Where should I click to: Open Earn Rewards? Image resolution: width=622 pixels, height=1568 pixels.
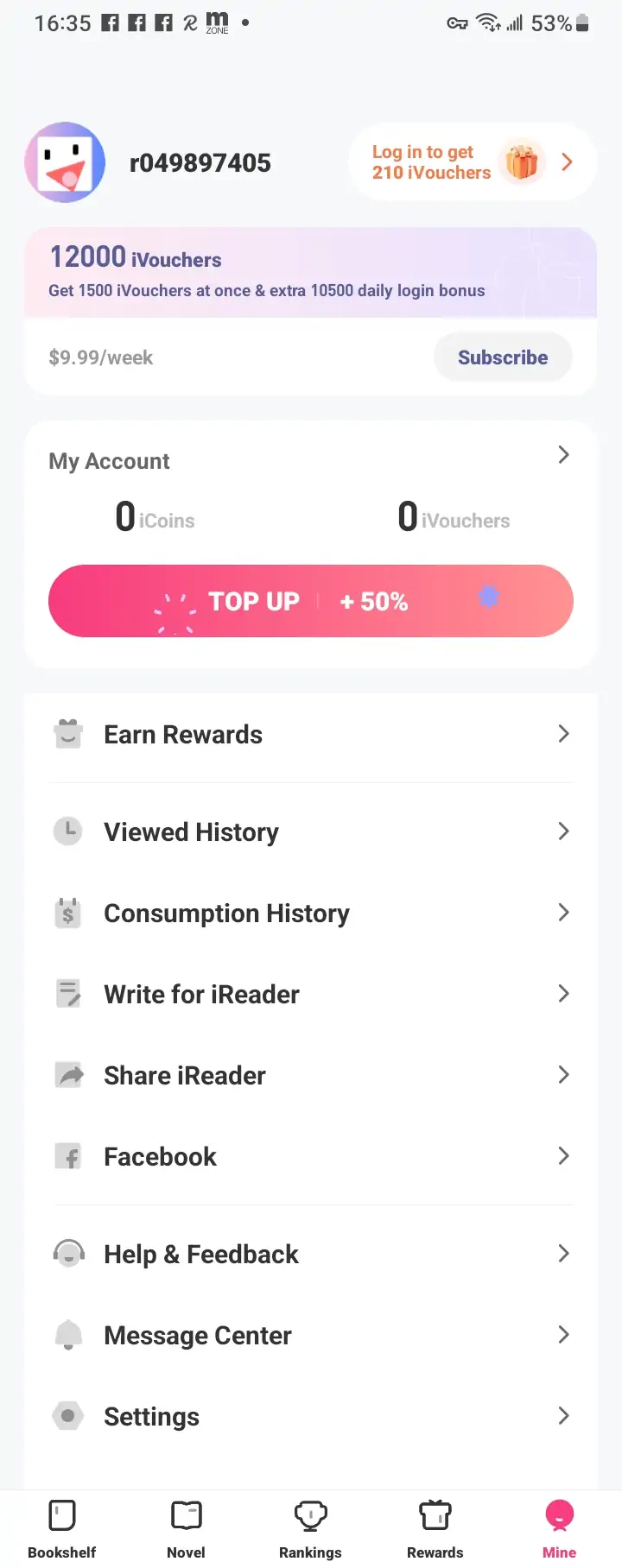[x=310, y=734]
